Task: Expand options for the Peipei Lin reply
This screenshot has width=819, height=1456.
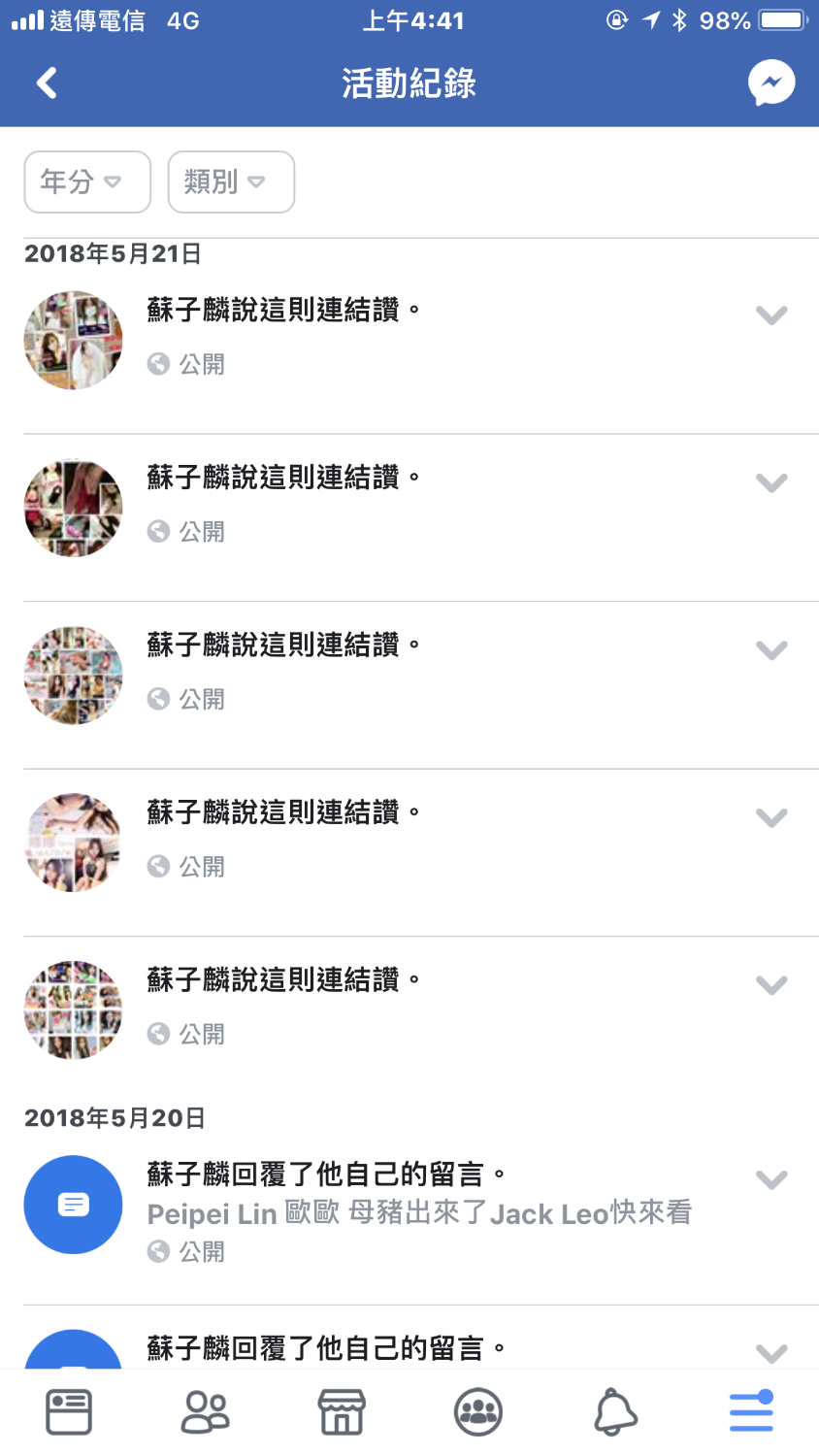Action: pyautogui.click(x=771, y=1180)
